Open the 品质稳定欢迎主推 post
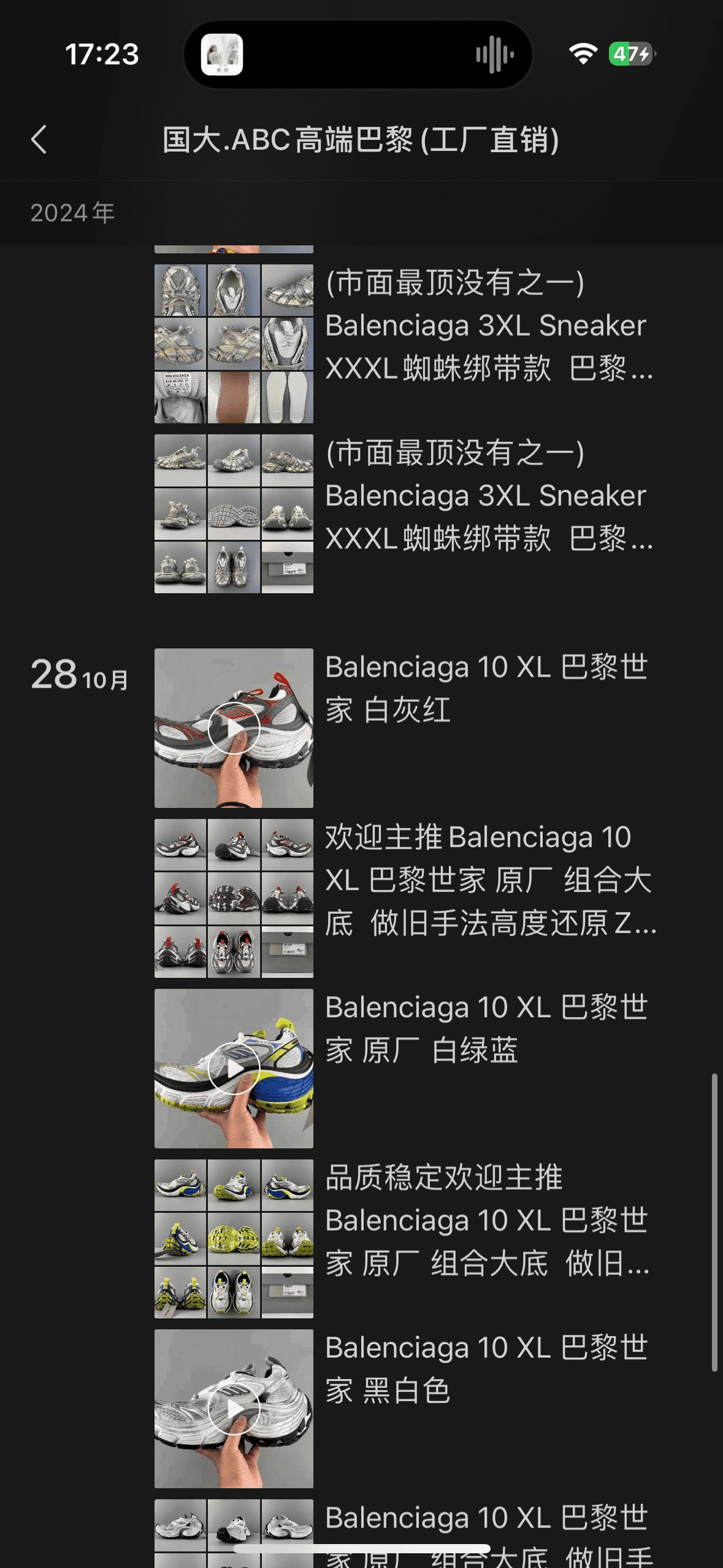723x1568 pixels. (489, 1220)
